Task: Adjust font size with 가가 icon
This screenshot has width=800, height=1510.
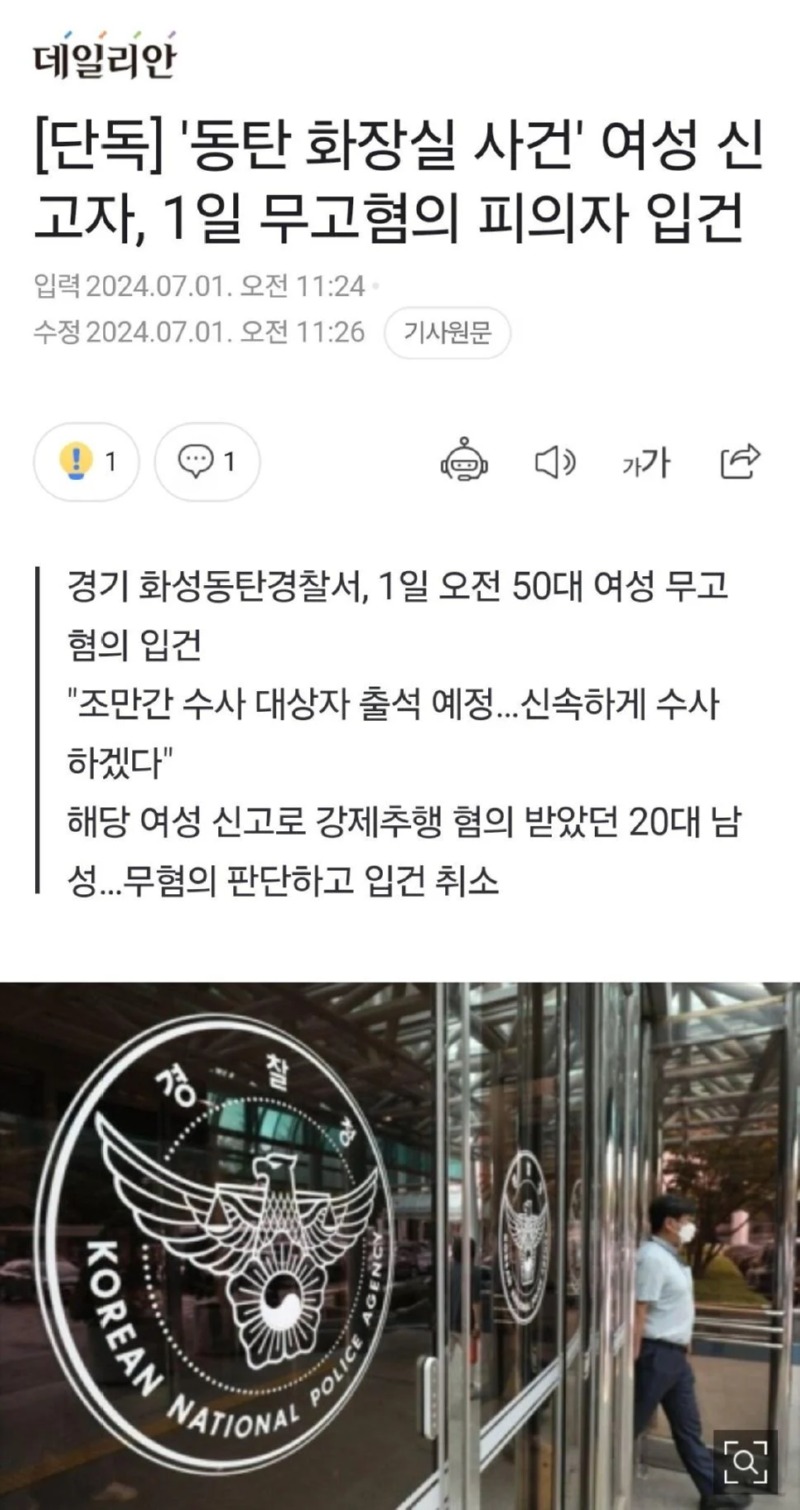Action: point(645,462)
